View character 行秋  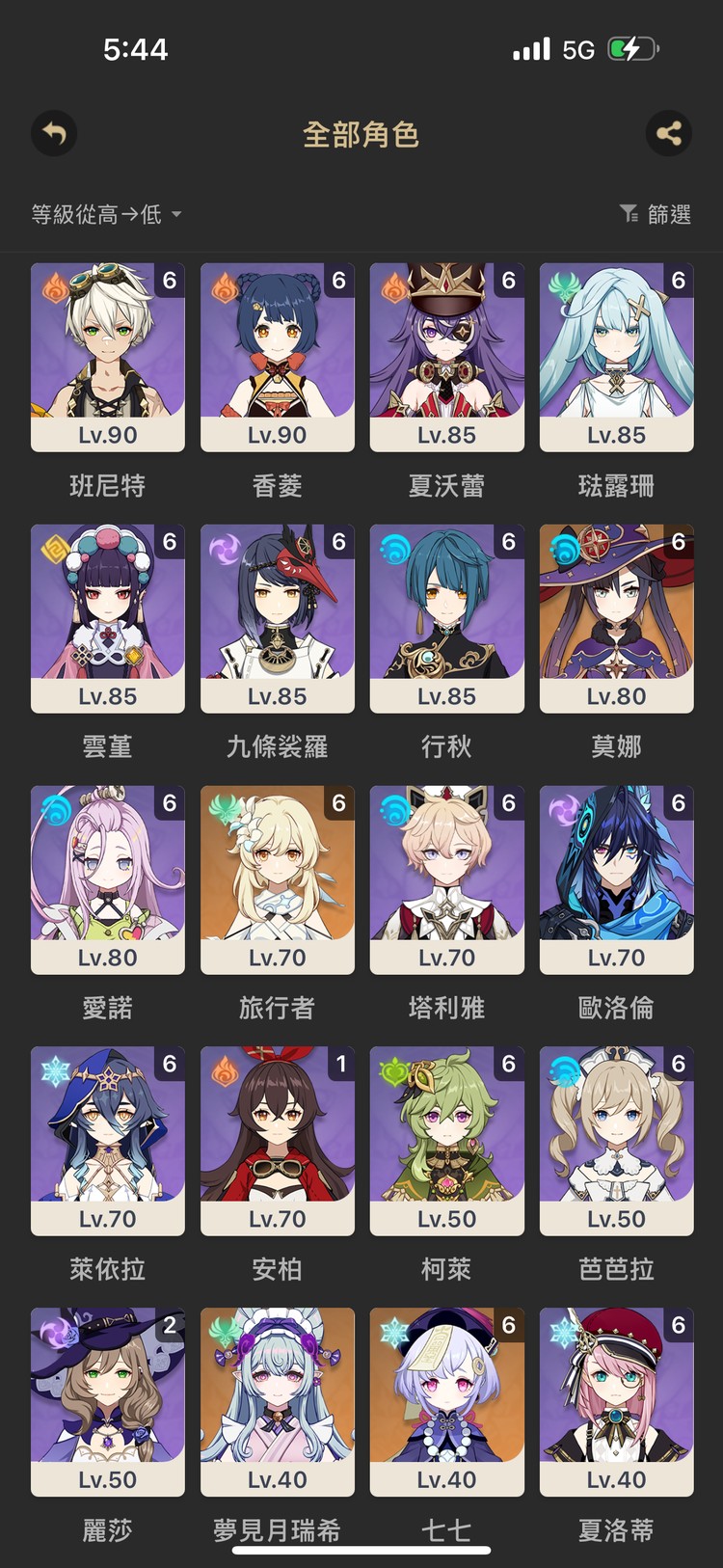pos(447,618)
